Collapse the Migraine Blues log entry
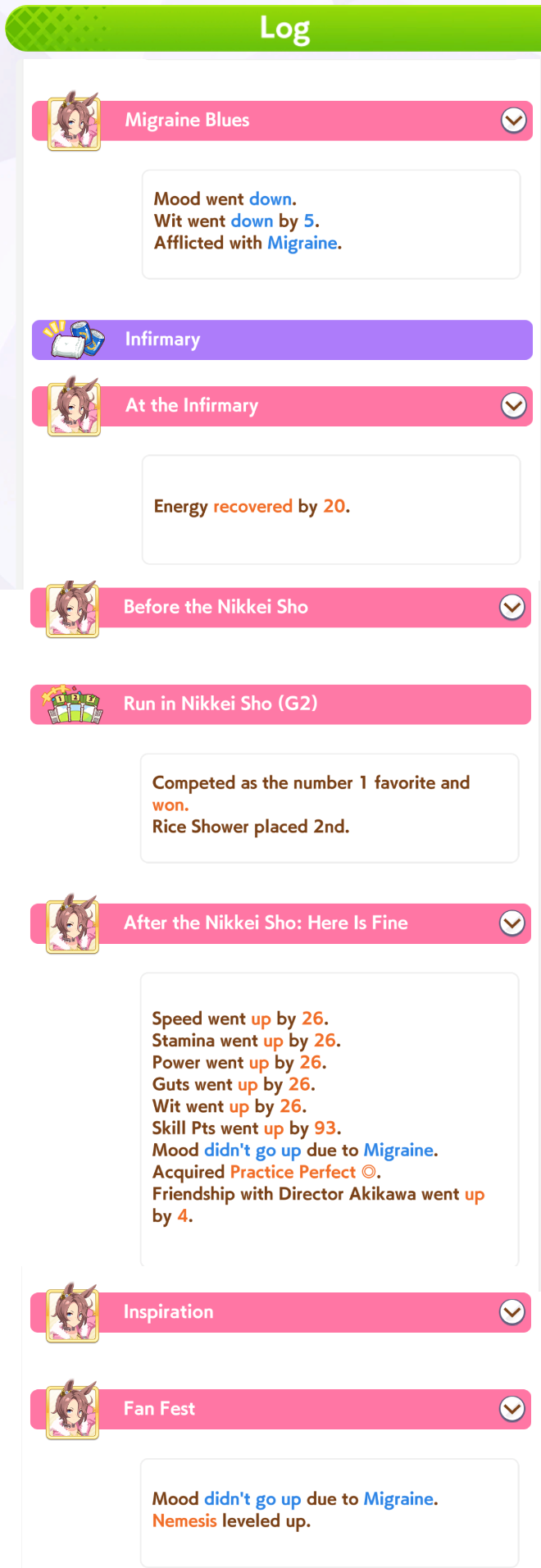The width and height of the screenshot is (541, 1568). coord(514,121)
